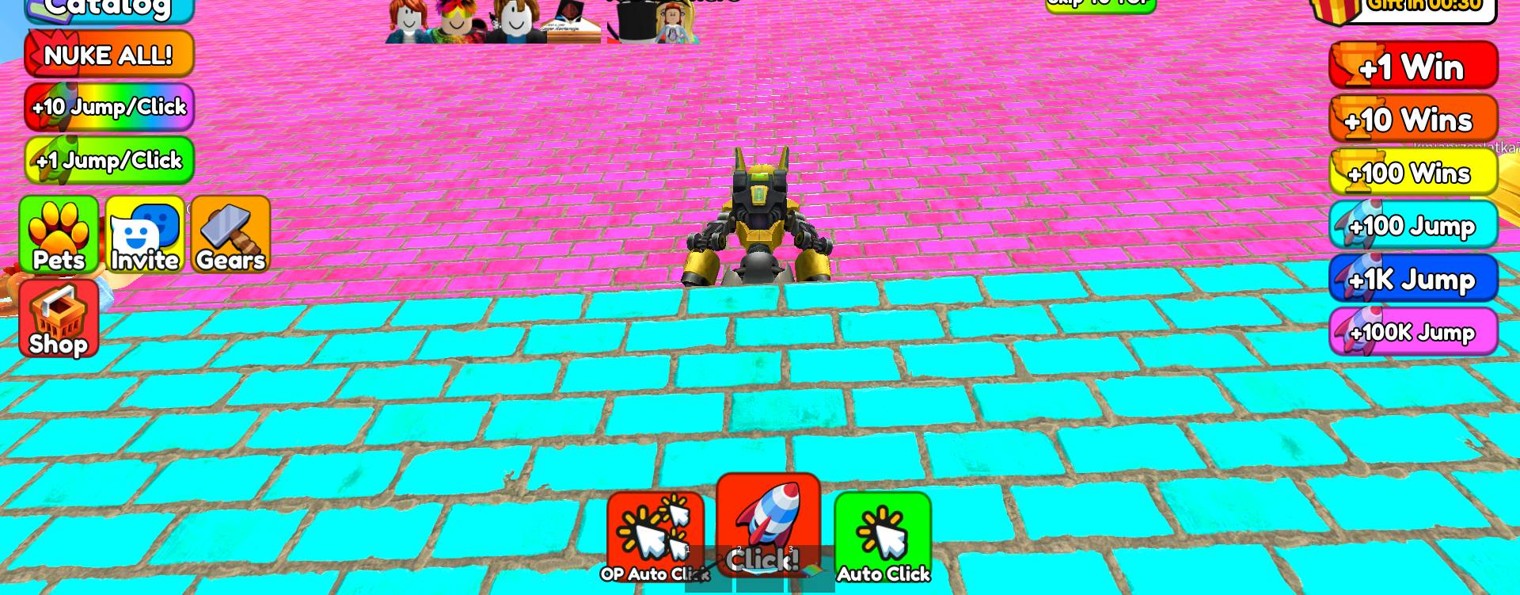This screenshot has height=595, width=1520.
Task: Open the Invite friends panel
Action: click(145, 234)
